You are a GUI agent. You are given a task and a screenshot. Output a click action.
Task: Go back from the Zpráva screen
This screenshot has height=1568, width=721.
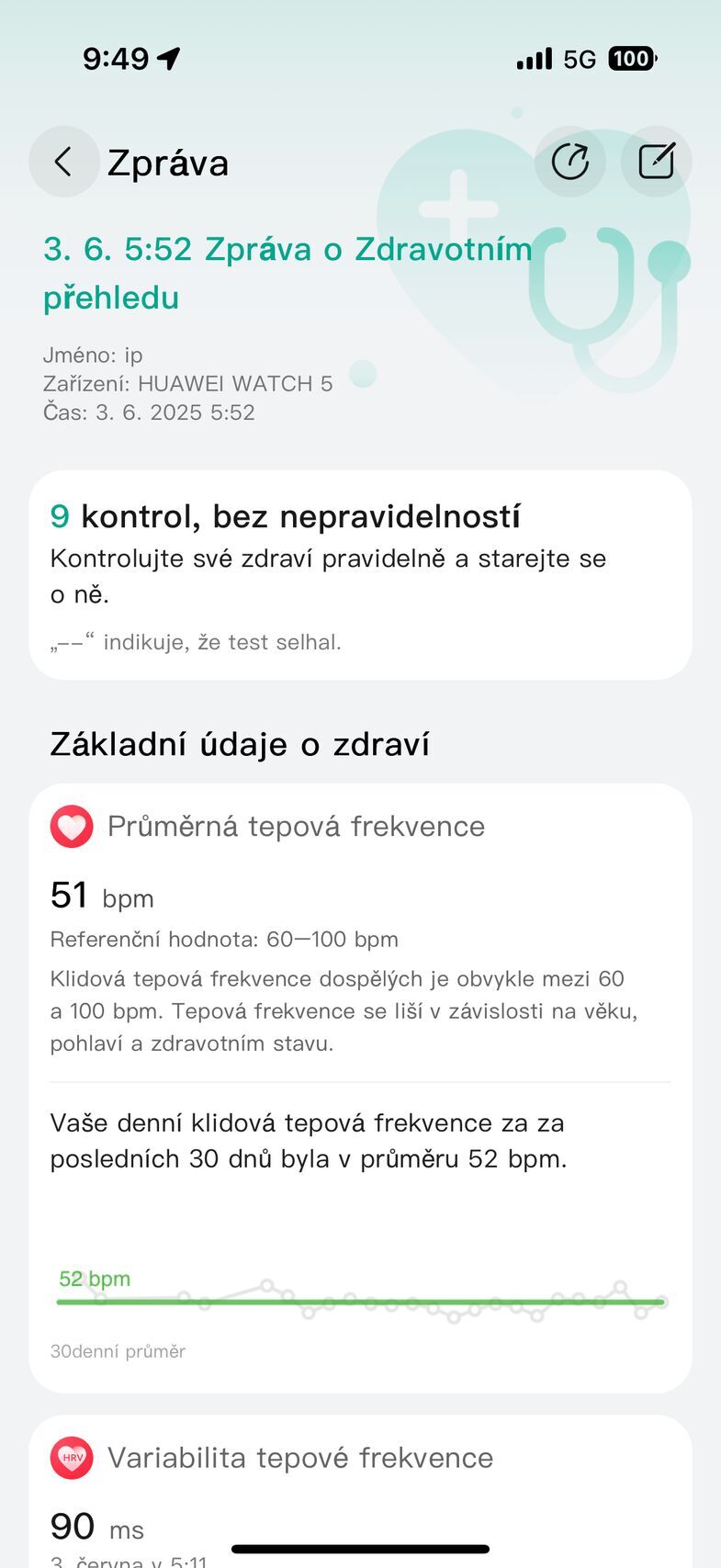(63, 162)
